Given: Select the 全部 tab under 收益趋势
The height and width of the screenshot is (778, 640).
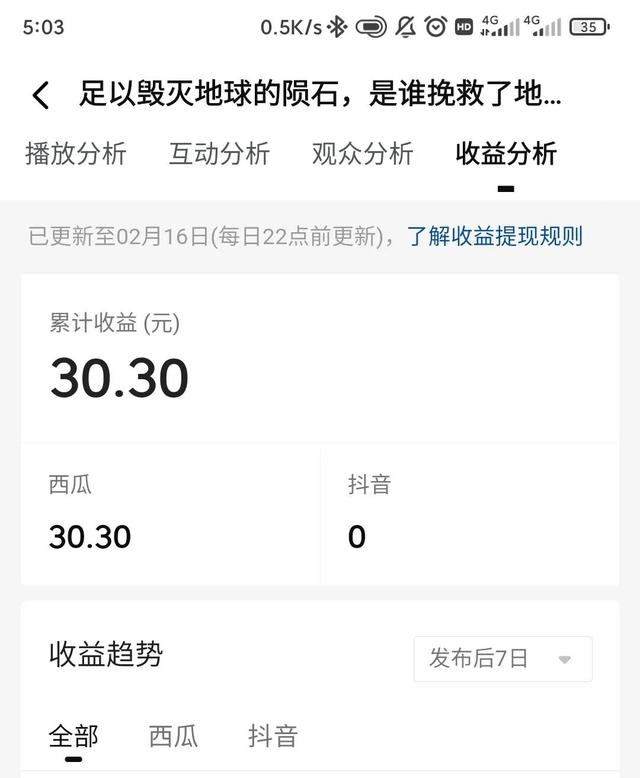Looking at the screenshot, I should click(x=74, y=737).
